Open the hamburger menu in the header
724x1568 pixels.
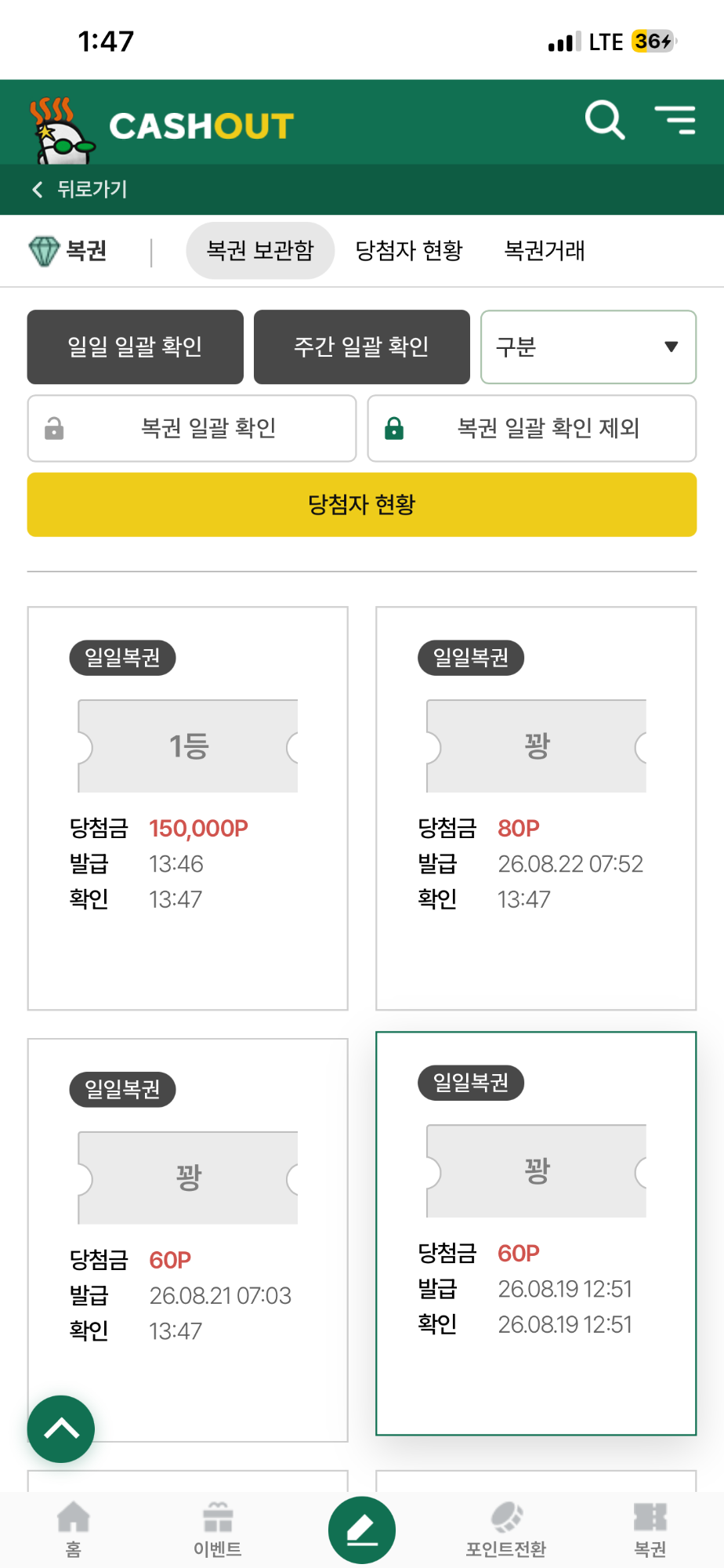pos(675,120)
